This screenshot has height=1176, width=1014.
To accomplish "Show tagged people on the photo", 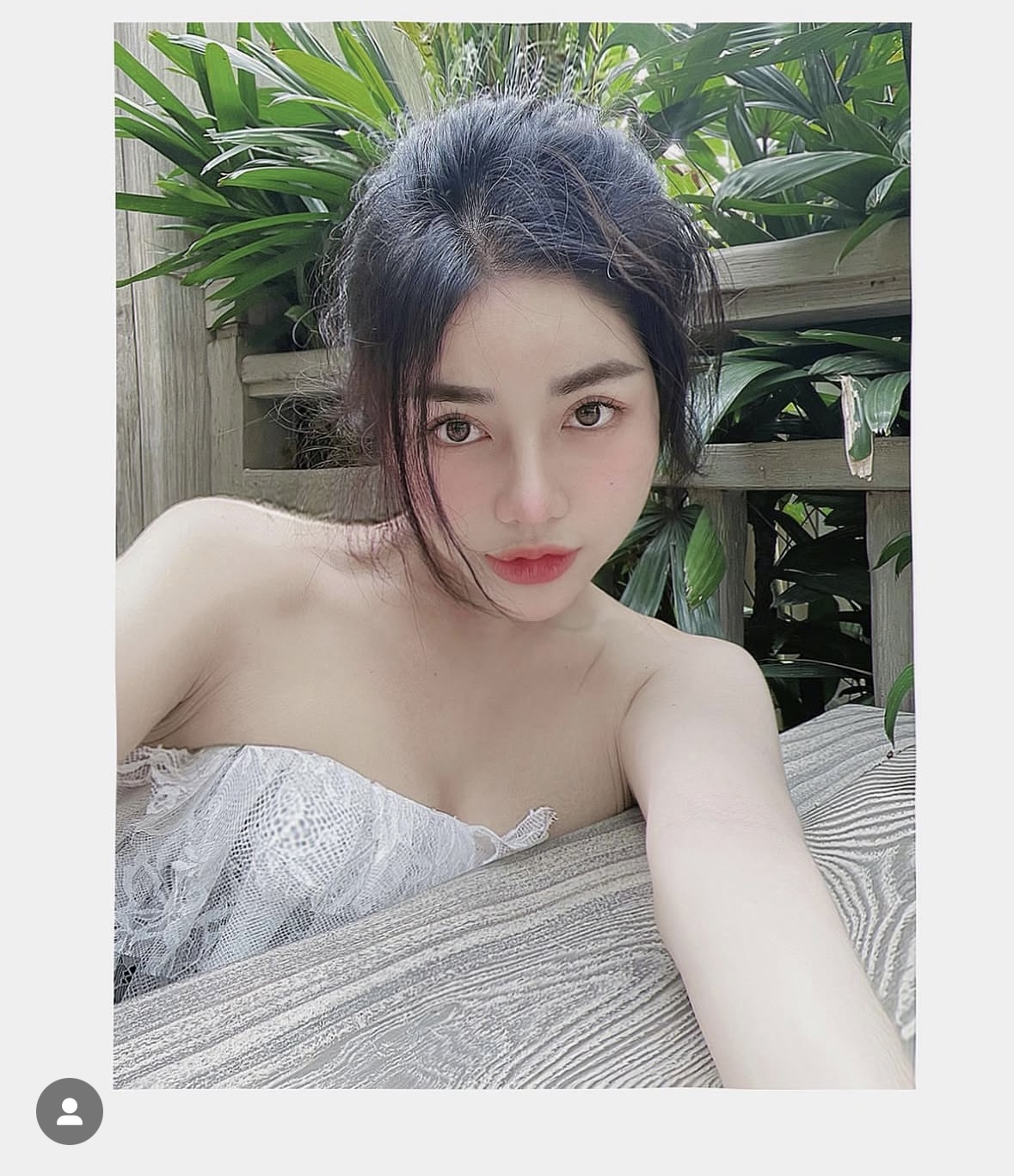I will 70,1111.
